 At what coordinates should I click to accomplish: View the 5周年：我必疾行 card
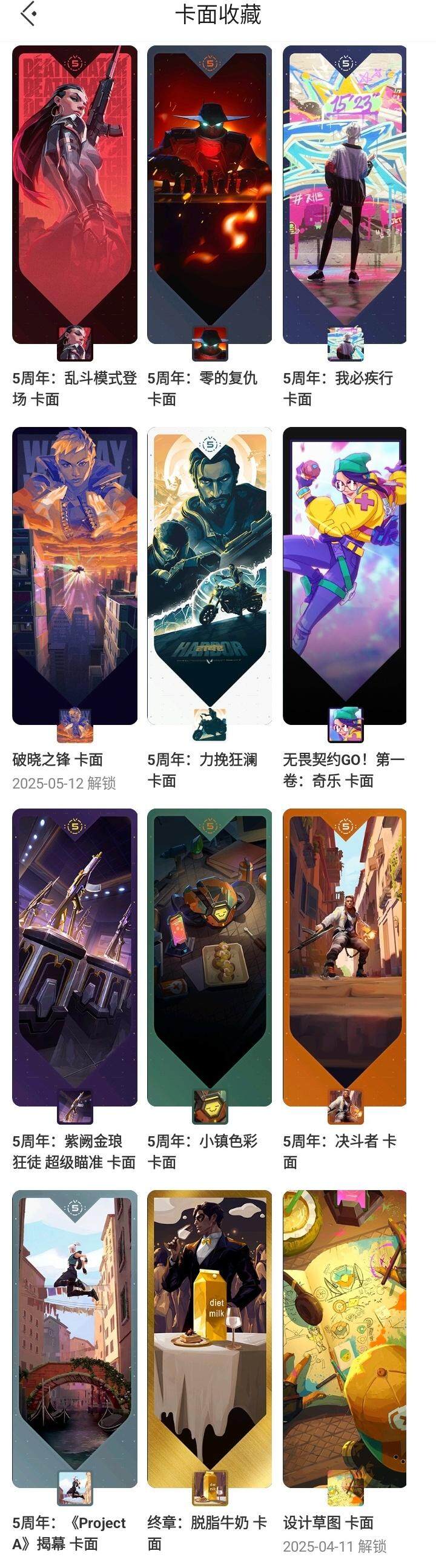coord(345,195)
